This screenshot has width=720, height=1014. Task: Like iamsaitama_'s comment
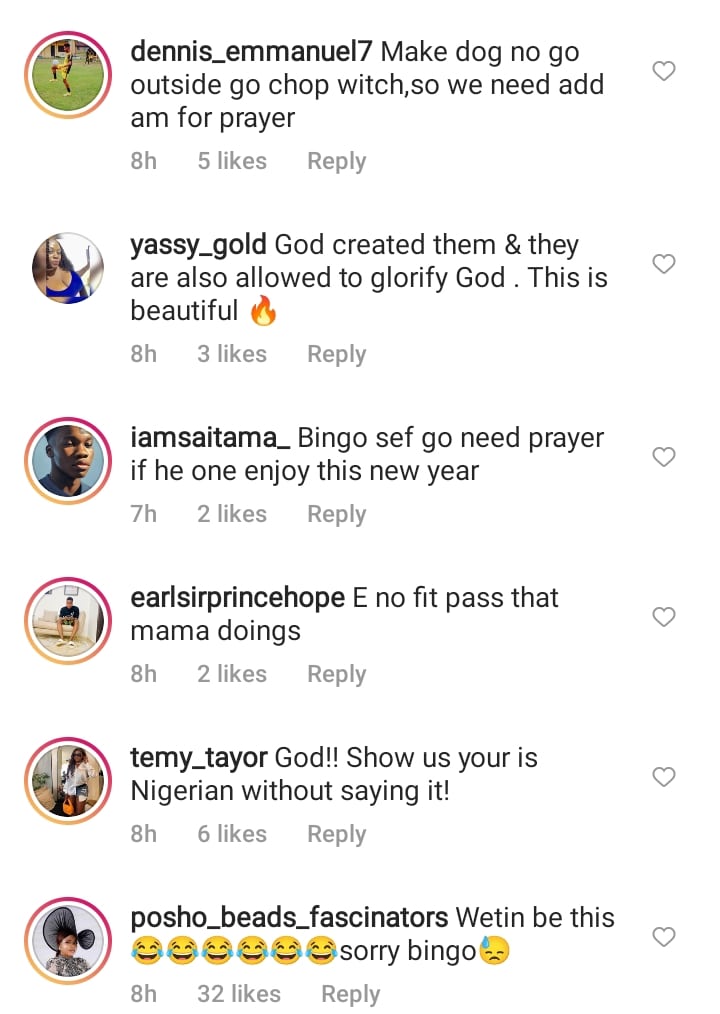point(663,457)
